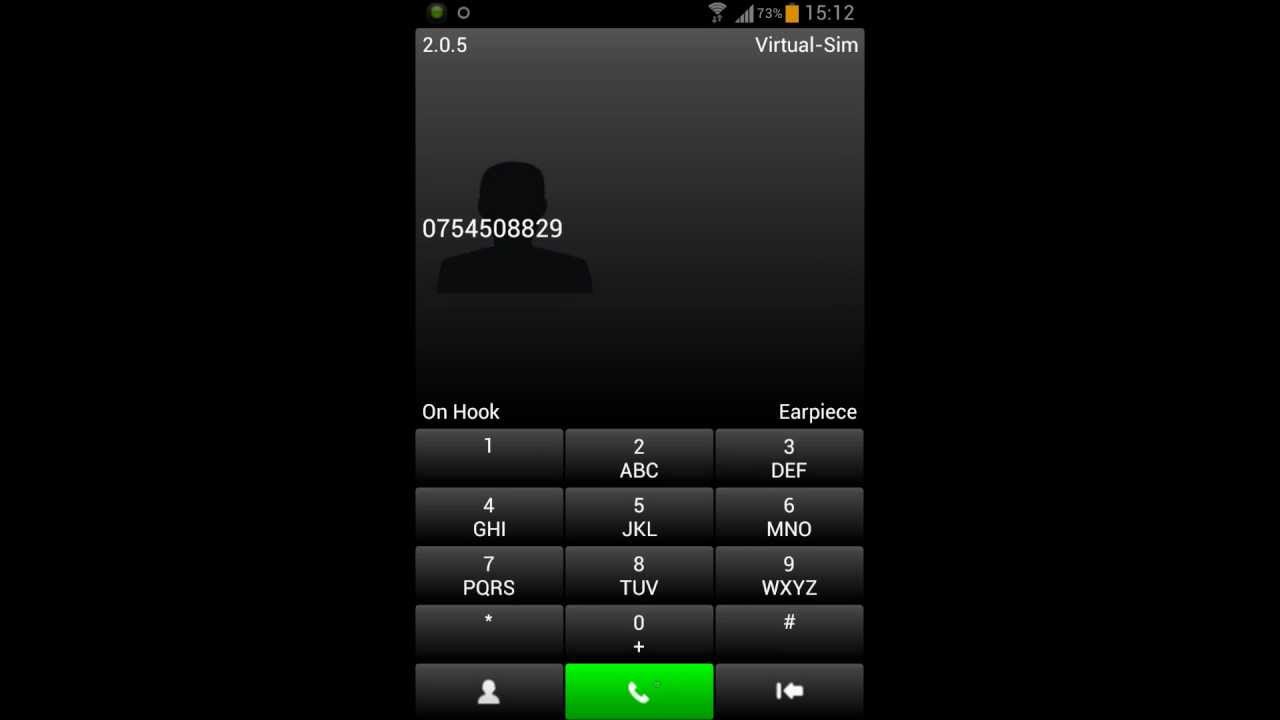Image resolution: width=1280 pixels, height=720 pixels.
Task: Tap the 4 GHI key
Action: pos(489,517)
